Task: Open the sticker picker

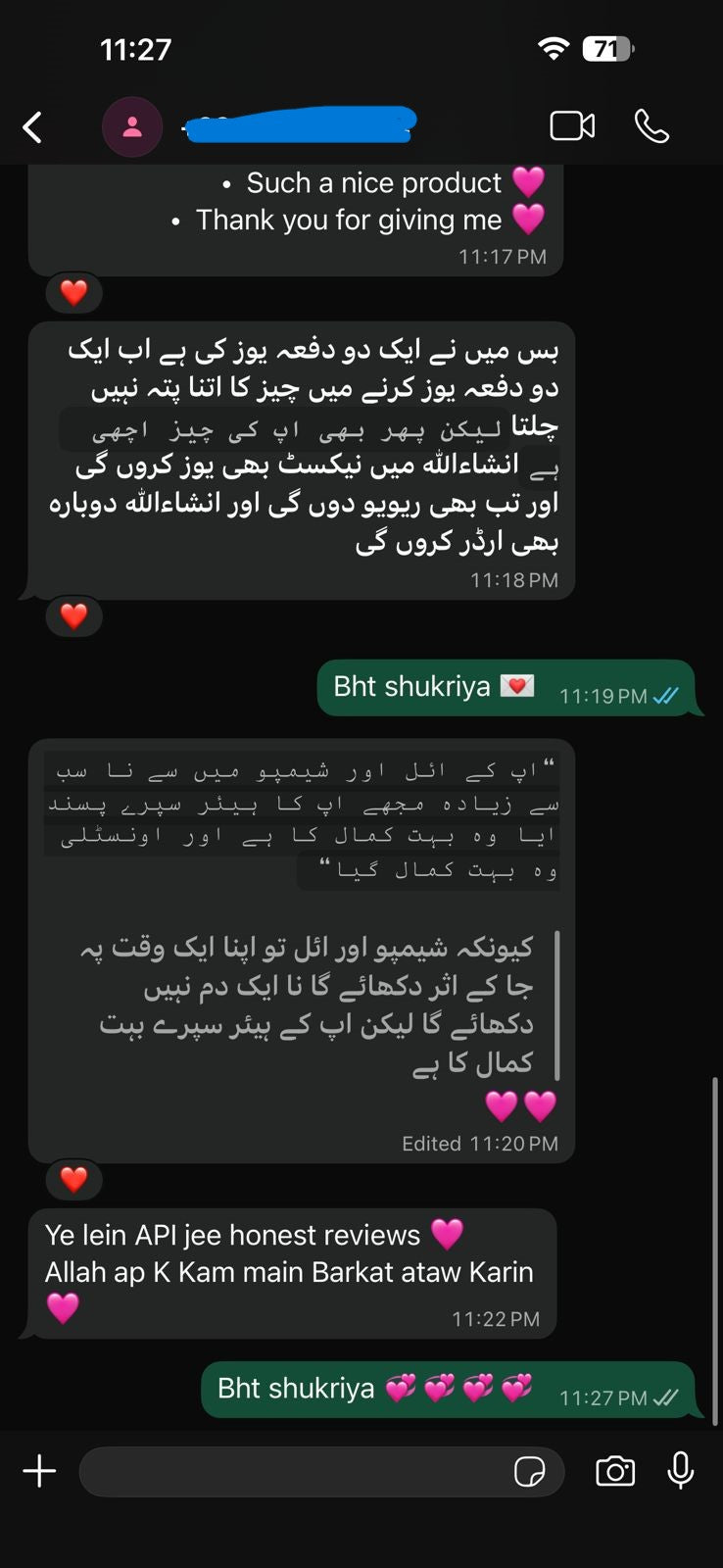Action: [529, 1472]
